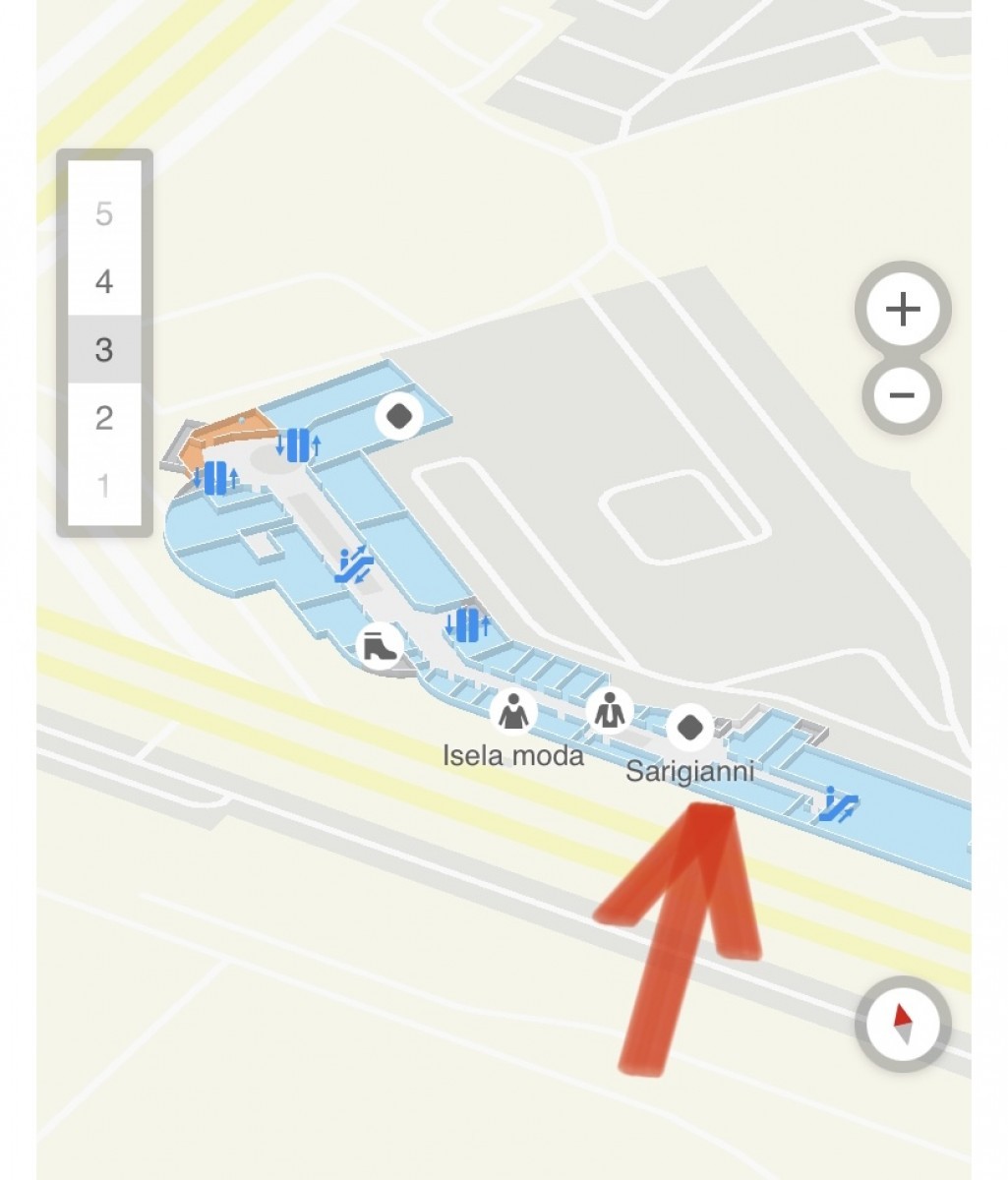Tap the menswear marker beside Isela moda

click(x=609, y=712)
